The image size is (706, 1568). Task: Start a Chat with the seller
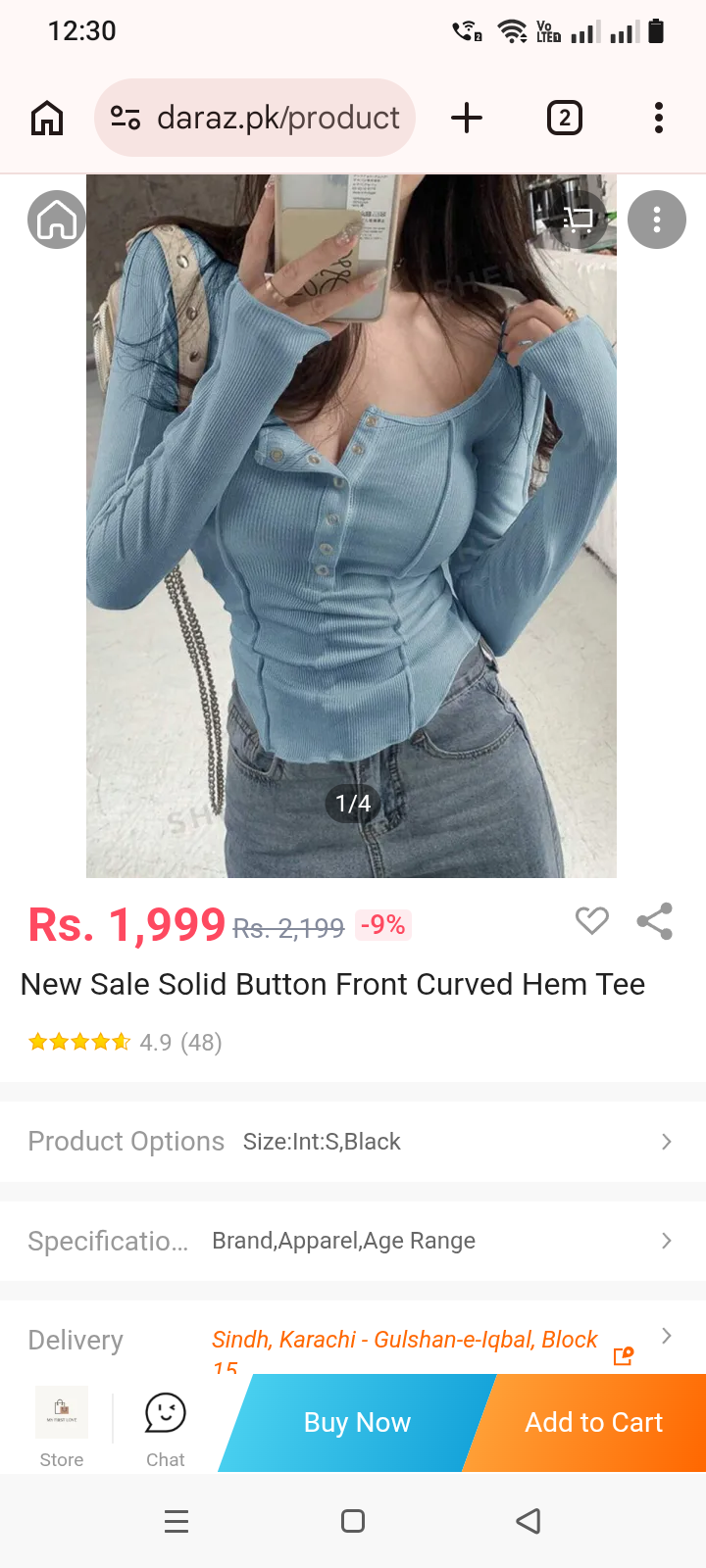(166, 1429)
